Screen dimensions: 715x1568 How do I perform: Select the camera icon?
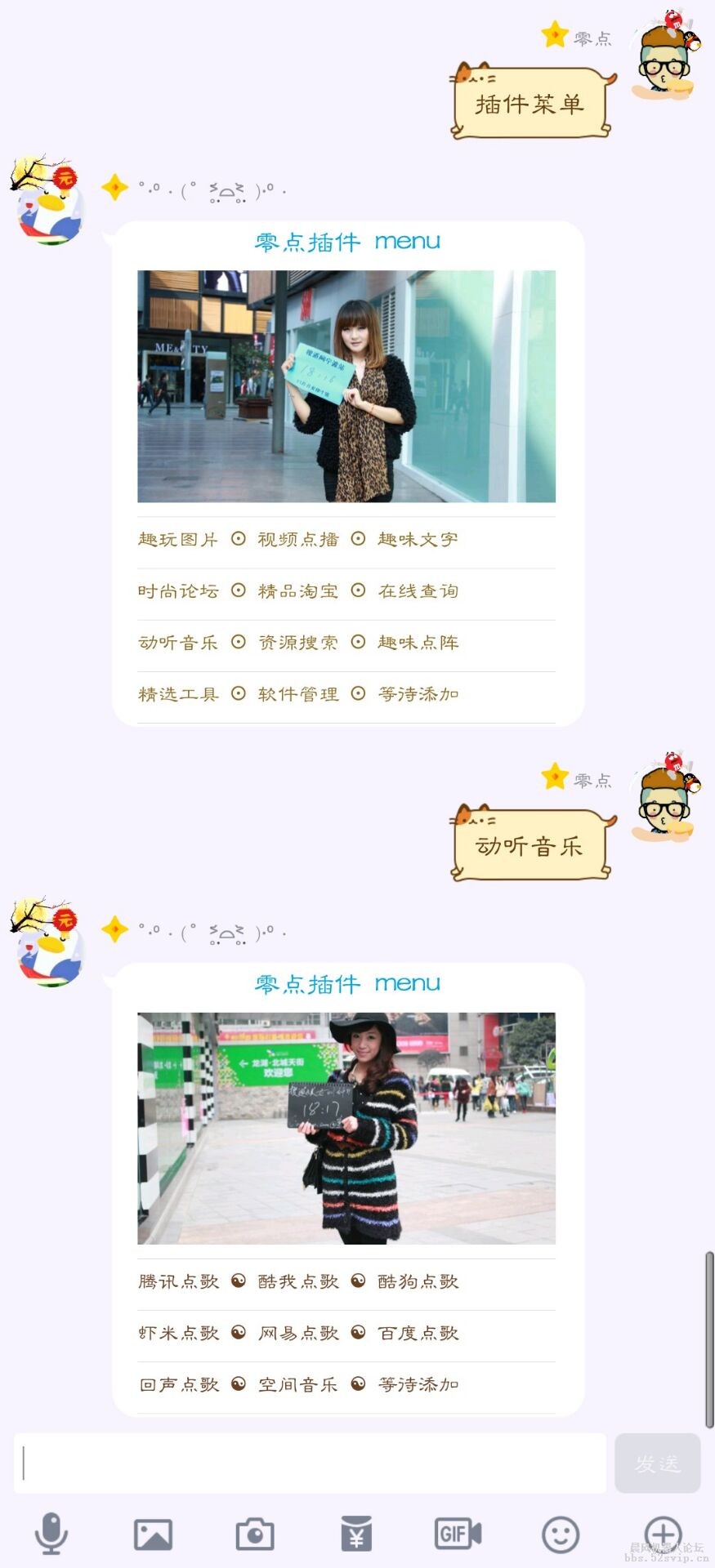(x=255, y=1534)
